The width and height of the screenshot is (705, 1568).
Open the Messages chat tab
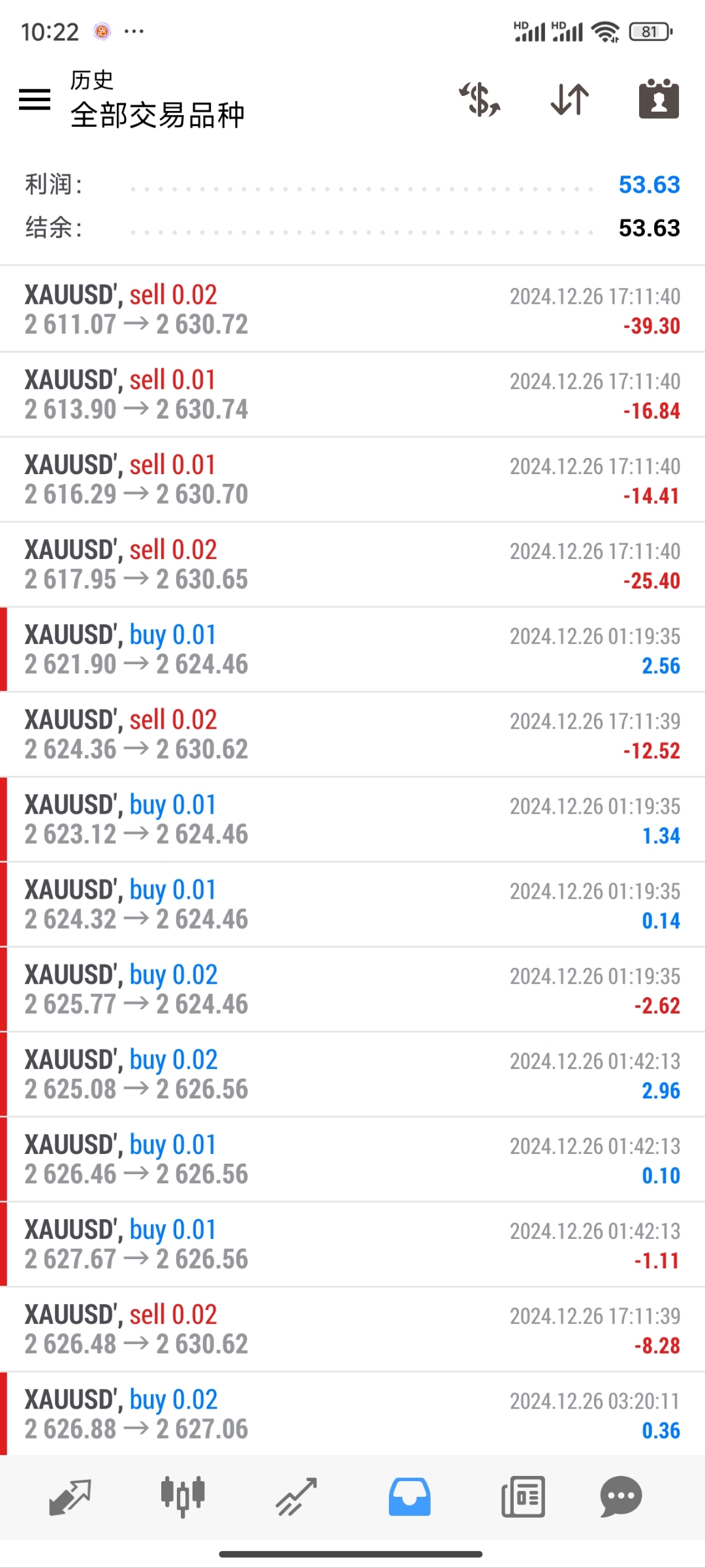pos(621,1496)
